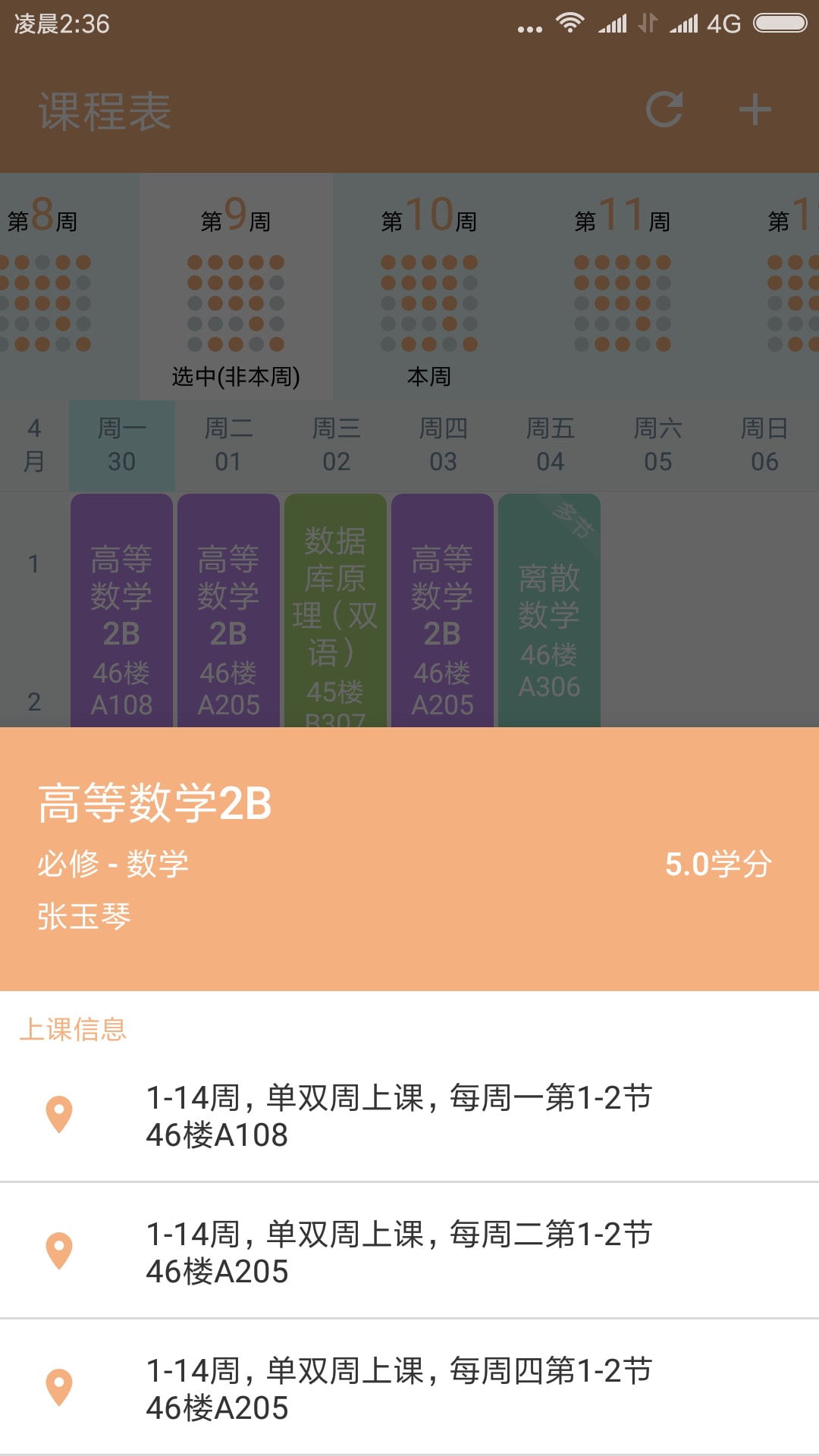The height and width of the screenshot is (1456, 819).
Task: Refresh the timetable with the reload icon
Action: [664, 110]
